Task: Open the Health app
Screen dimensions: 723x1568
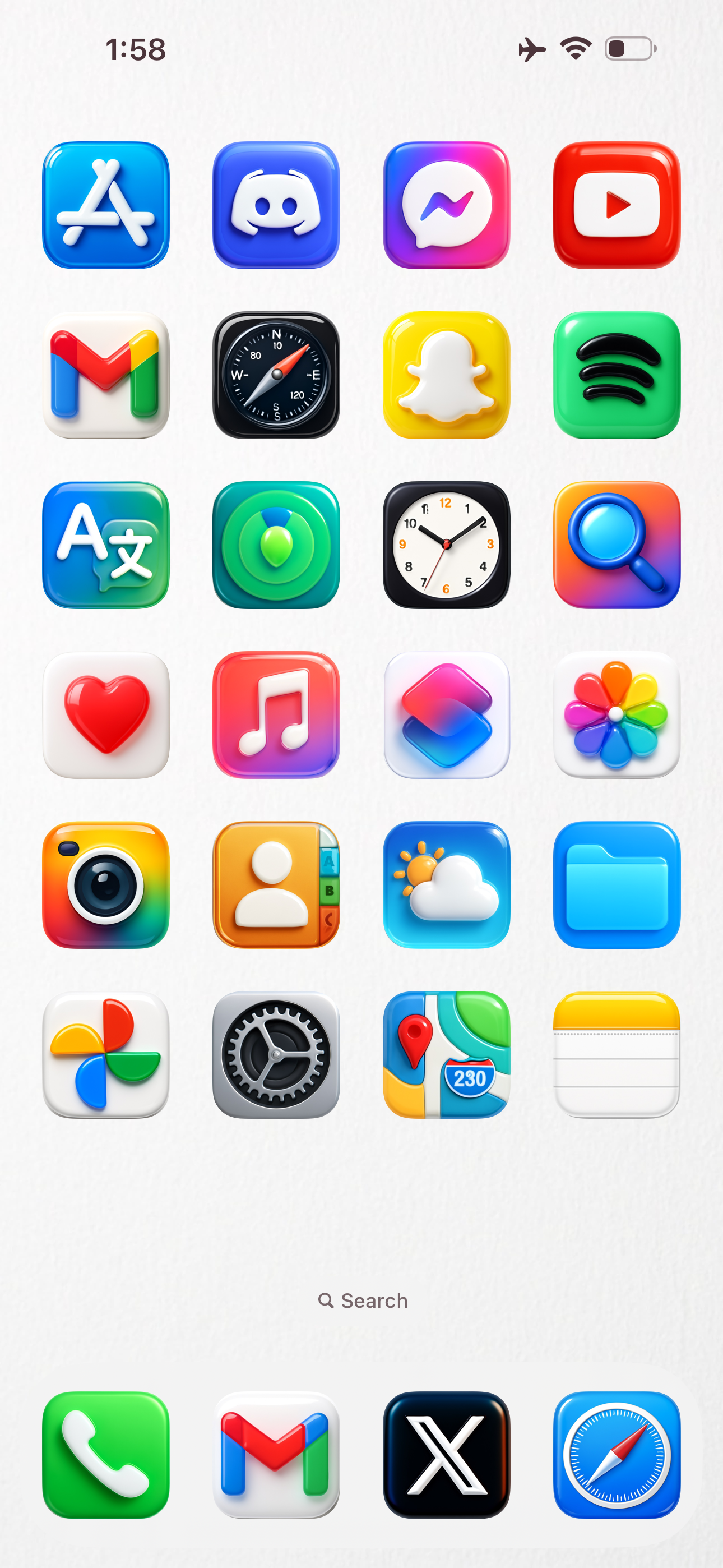Action: point(106,714)
